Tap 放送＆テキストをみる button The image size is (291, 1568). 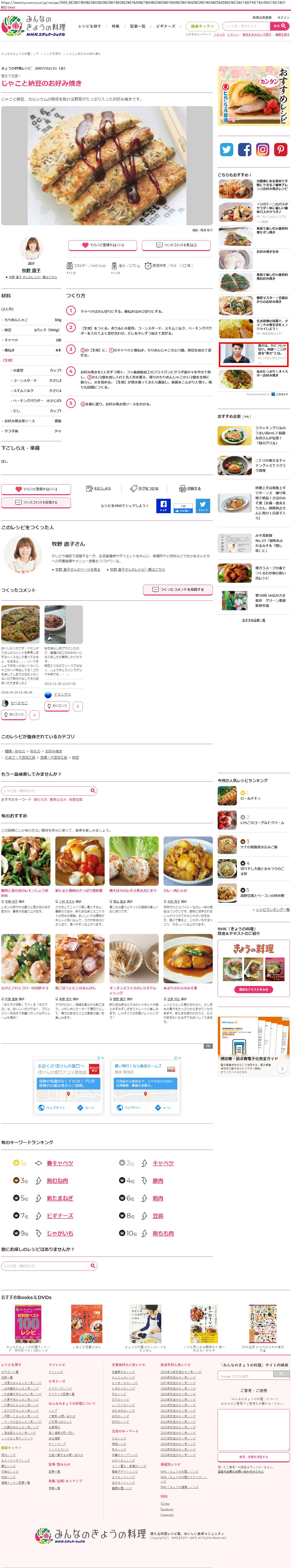click(x=253, y=989)
